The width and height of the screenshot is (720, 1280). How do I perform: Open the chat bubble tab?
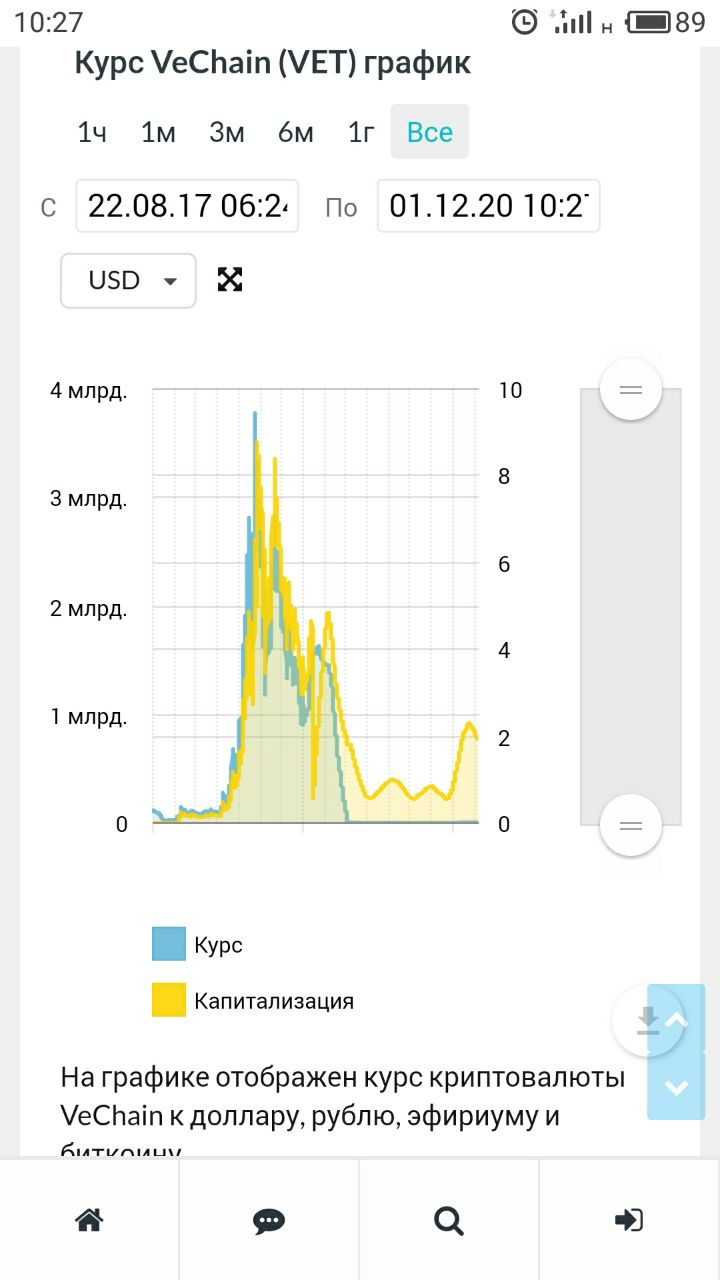tap(269, 1219)
